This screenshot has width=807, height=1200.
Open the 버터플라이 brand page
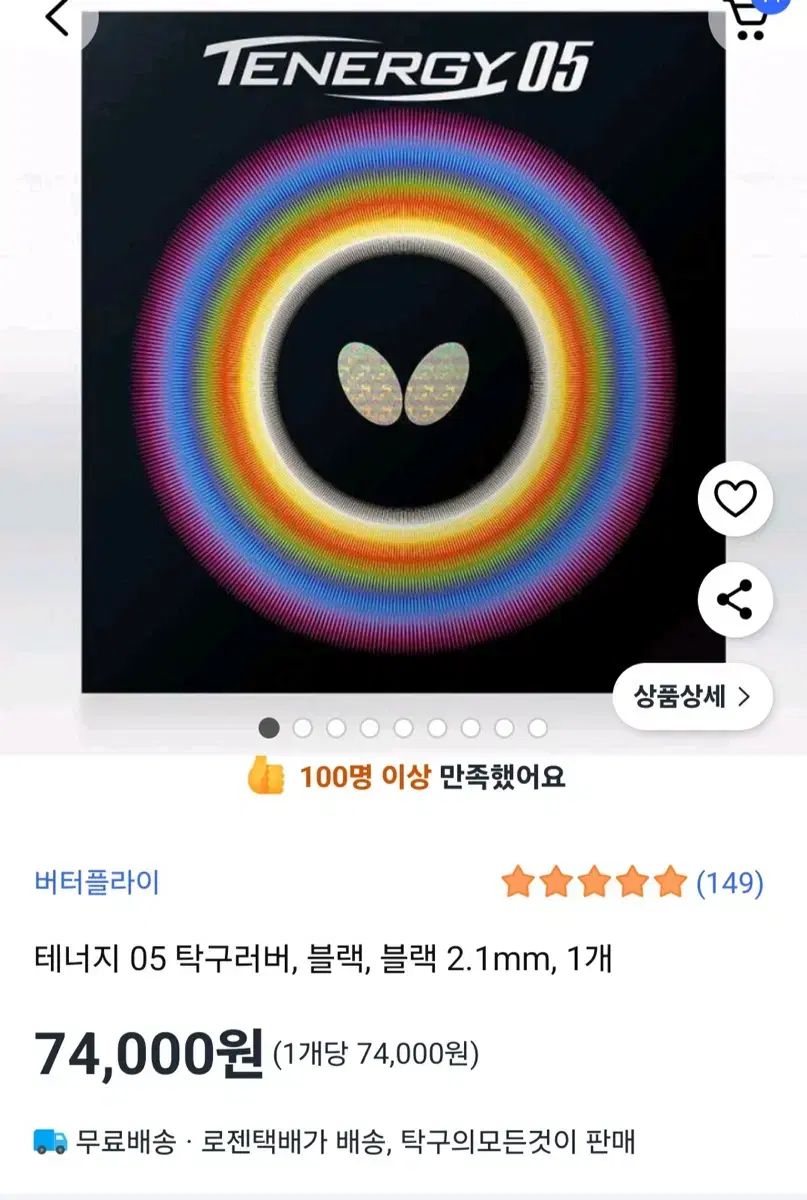(x=97, y=882)
